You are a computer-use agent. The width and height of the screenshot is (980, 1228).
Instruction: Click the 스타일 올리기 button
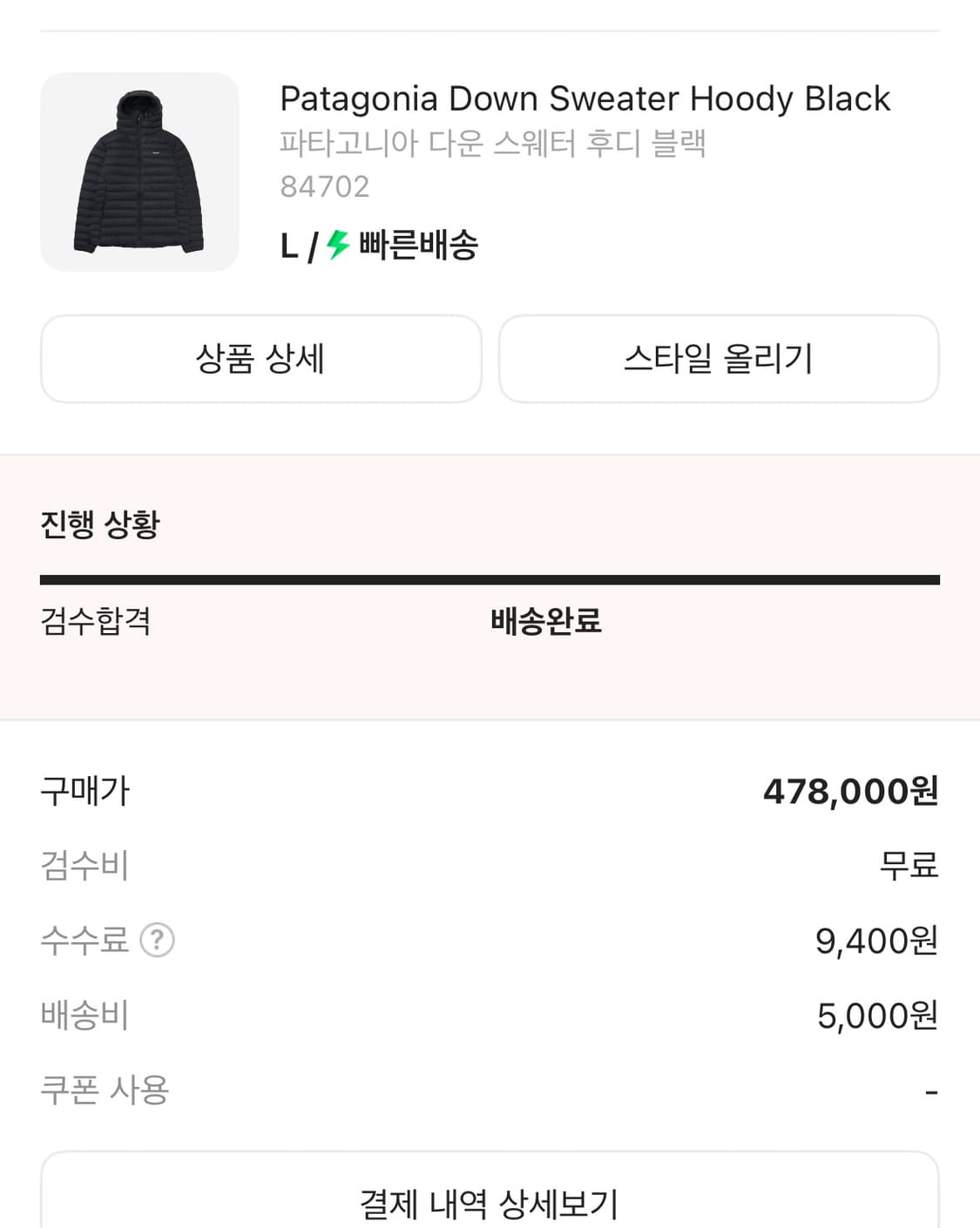[720, 359]
